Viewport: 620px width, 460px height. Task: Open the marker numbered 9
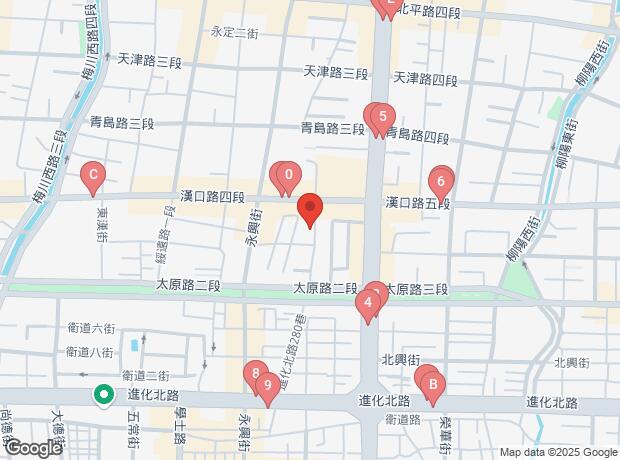(267, 384)
